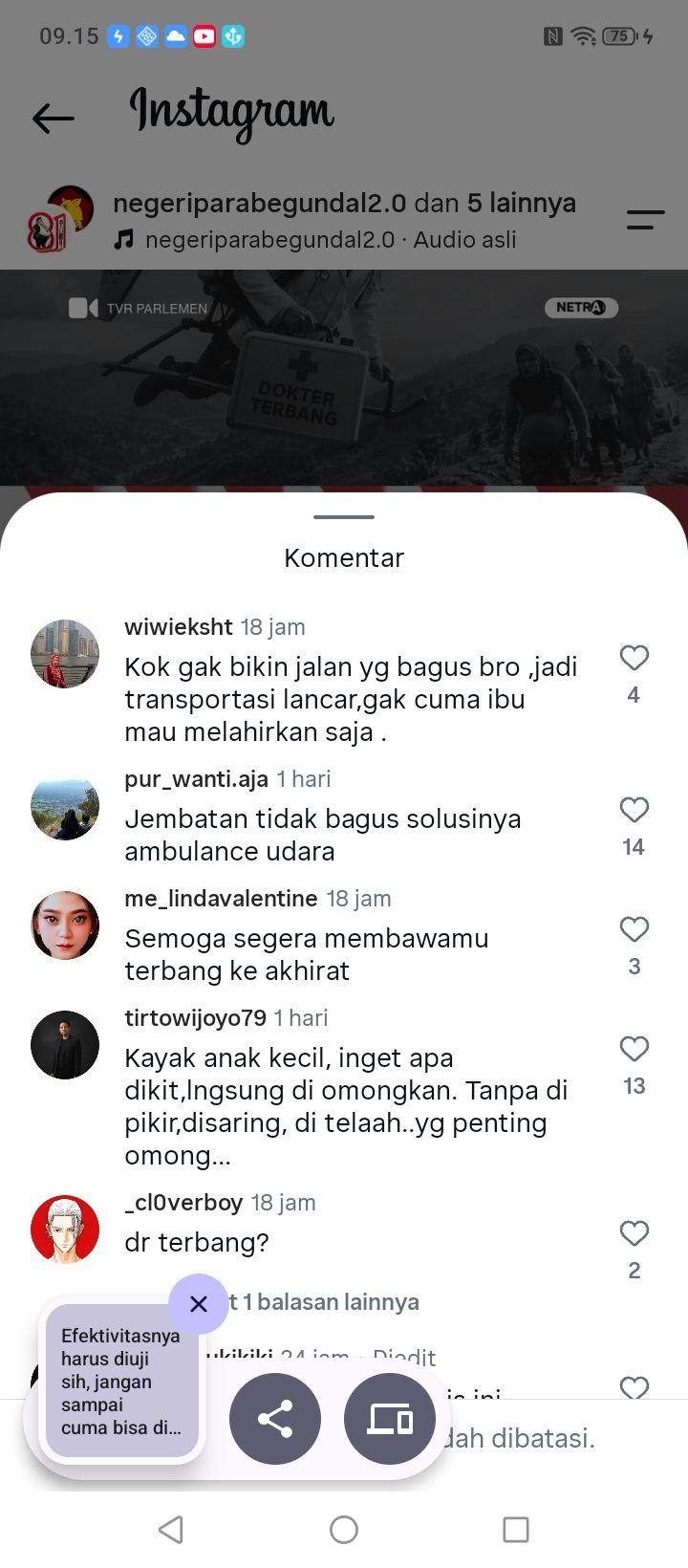
Task: Dismiss the floating screenshot preview
Action: coord(198,1304)
